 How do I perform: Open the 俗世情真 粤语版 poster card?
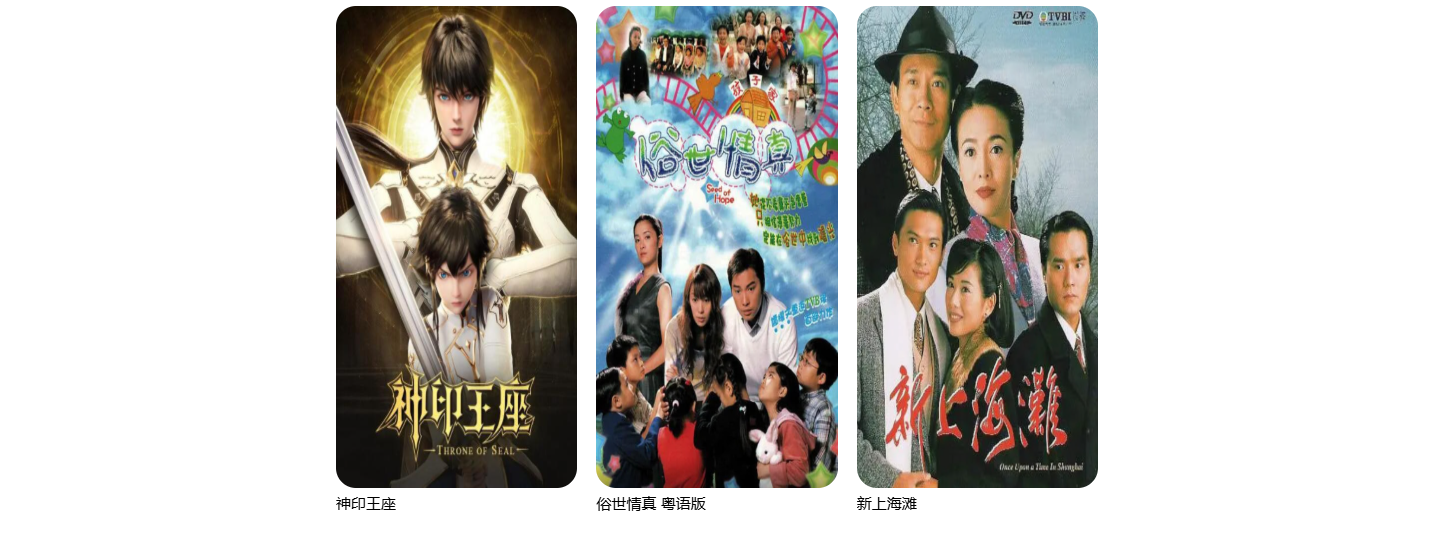point(716,247)
